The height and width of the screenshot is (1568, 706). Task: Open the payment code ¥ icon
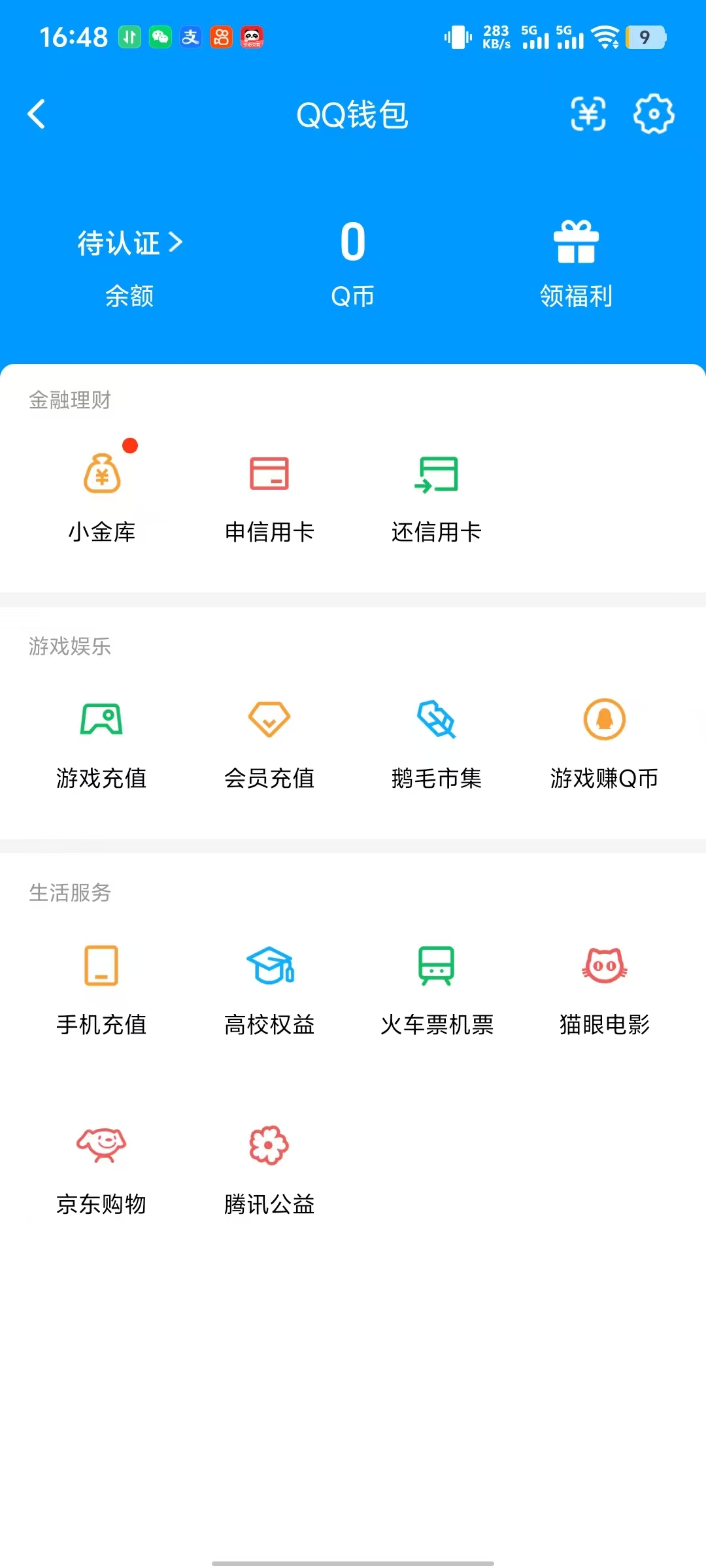(x=588, y=114)
